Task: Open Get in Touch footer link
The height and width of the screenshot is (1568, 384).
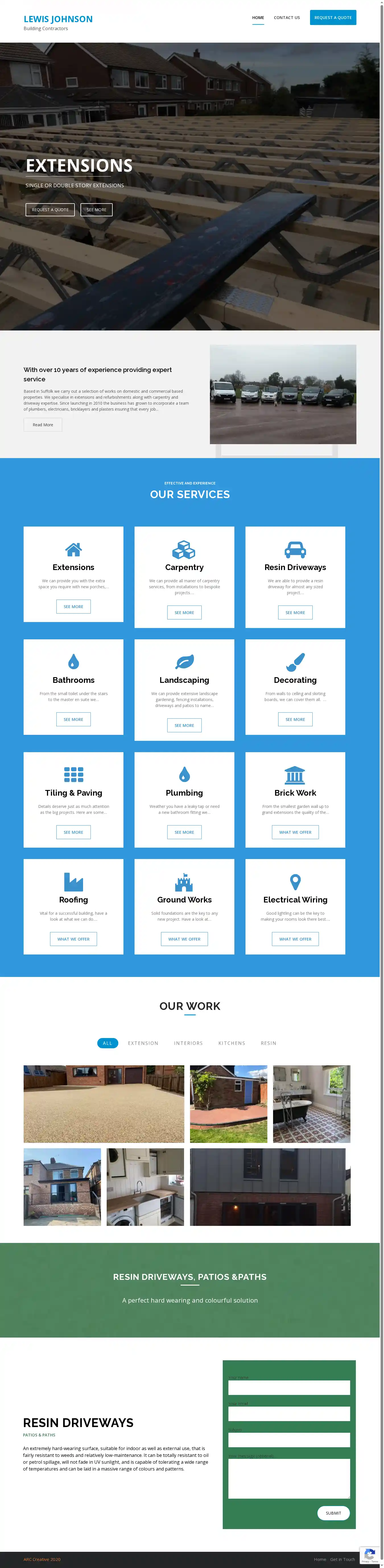Action: [x=342, y=1559]
